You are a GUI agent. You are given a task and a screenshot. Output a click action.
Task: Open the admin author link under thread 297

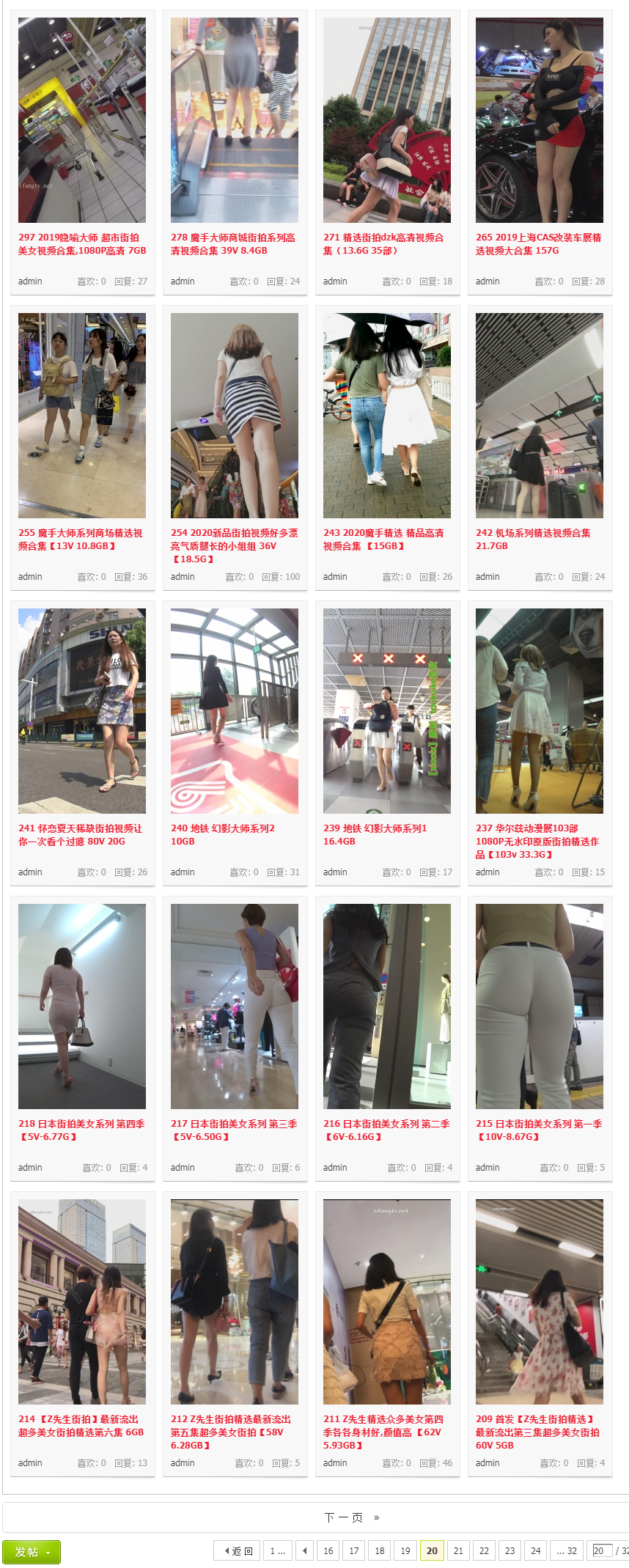point(30,281)
